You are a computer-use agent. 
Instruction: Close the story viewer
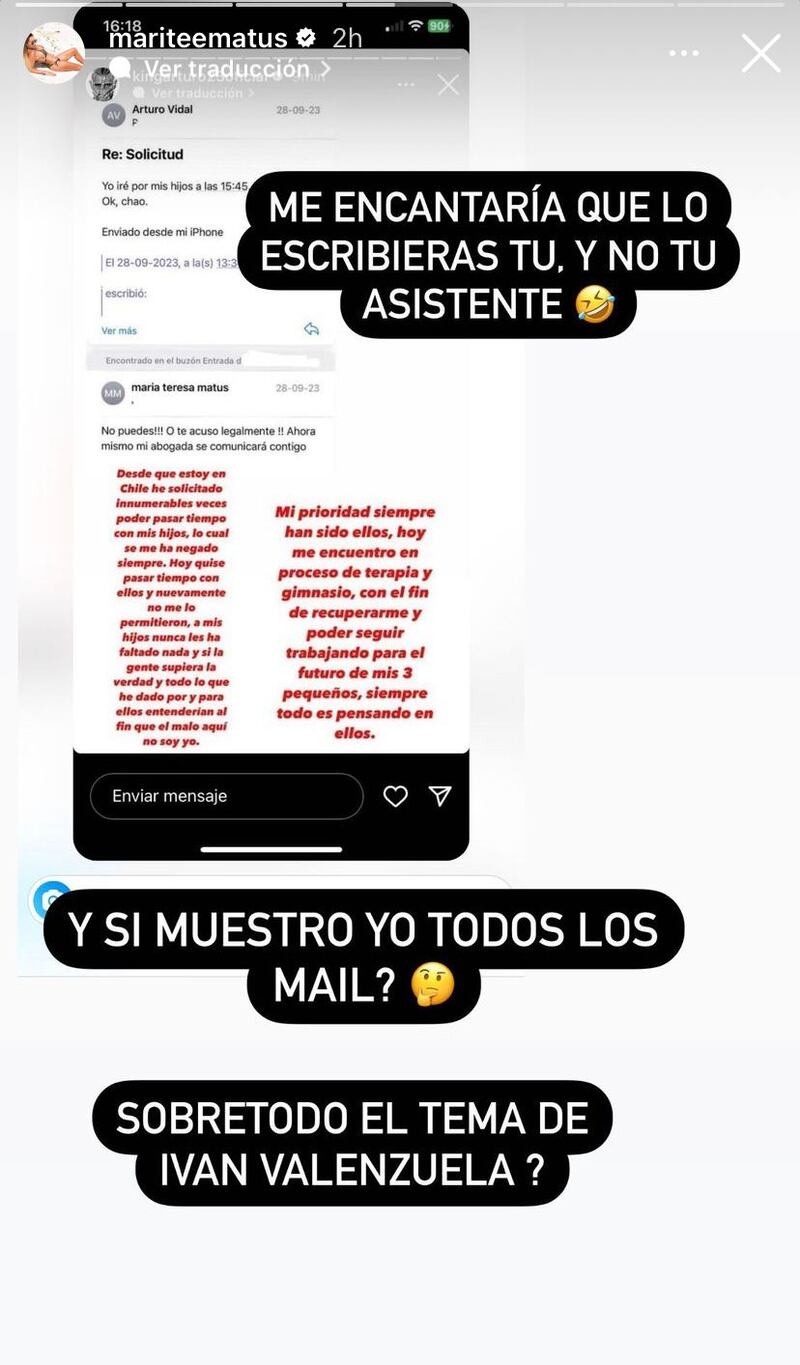coord(761,53)
